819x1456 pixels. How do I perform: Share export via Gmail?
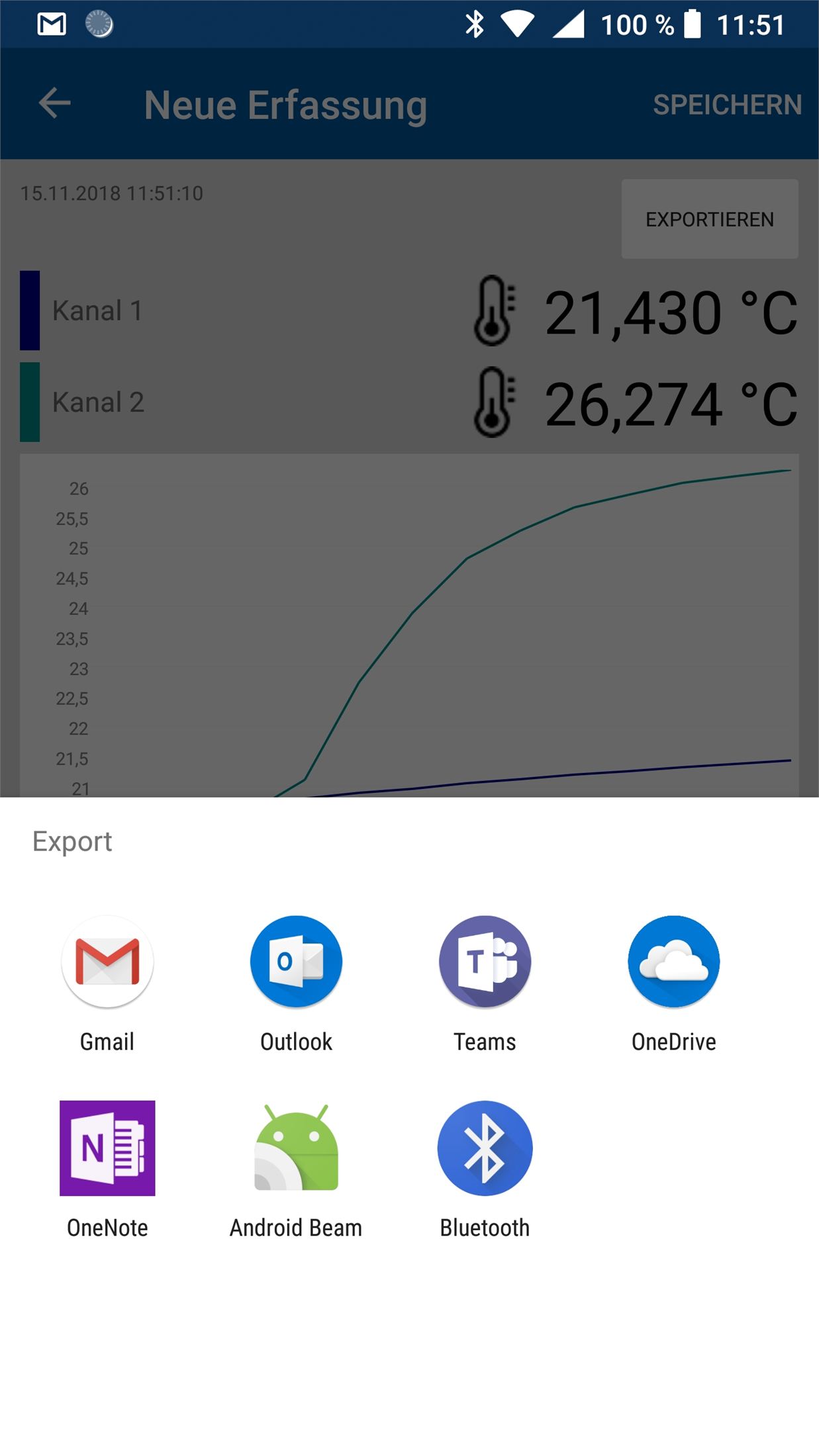pos(107,963)
